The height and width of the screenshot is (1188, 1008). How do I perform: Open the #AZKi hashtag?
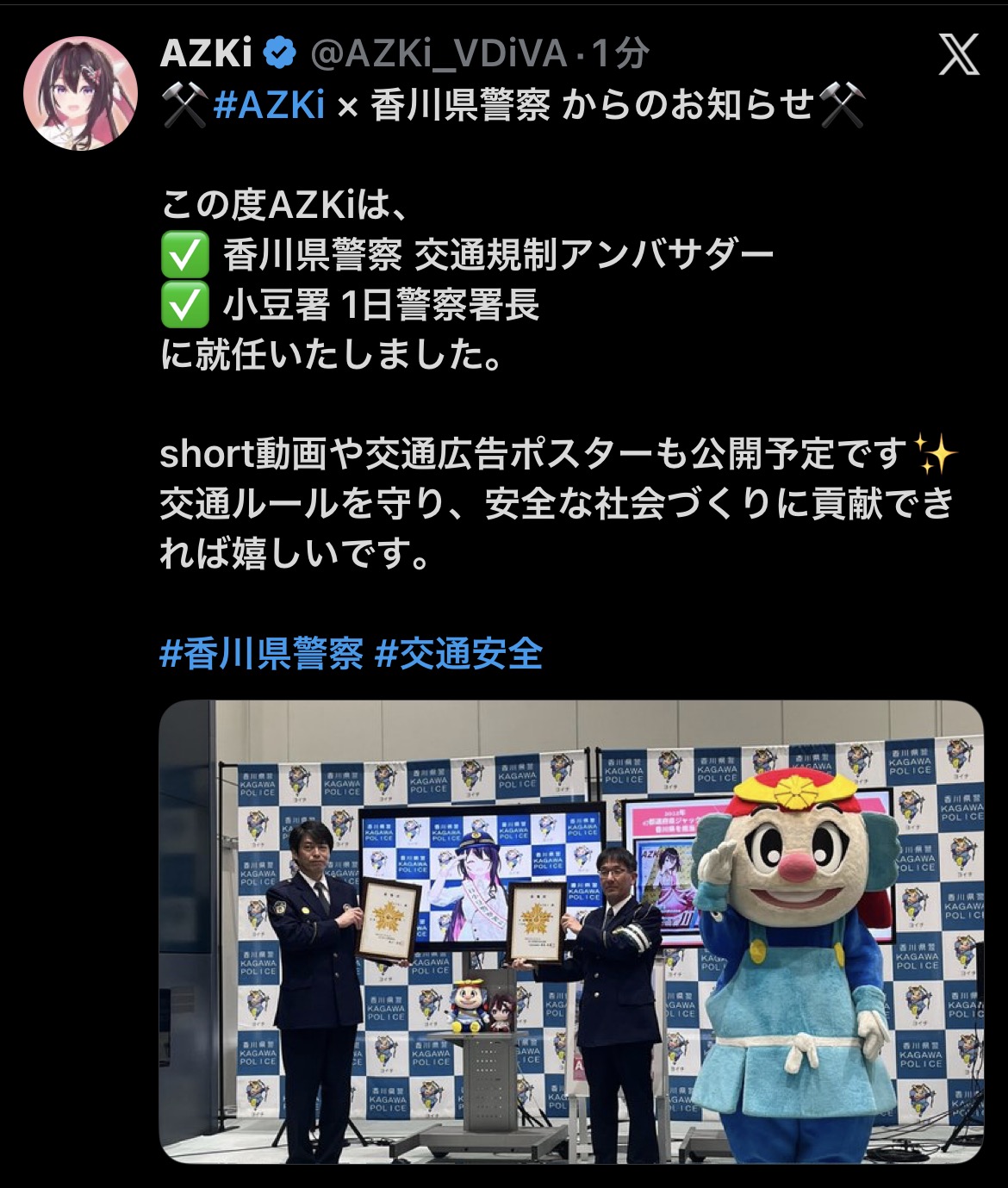pyautogui.click(x=269, y=106)
